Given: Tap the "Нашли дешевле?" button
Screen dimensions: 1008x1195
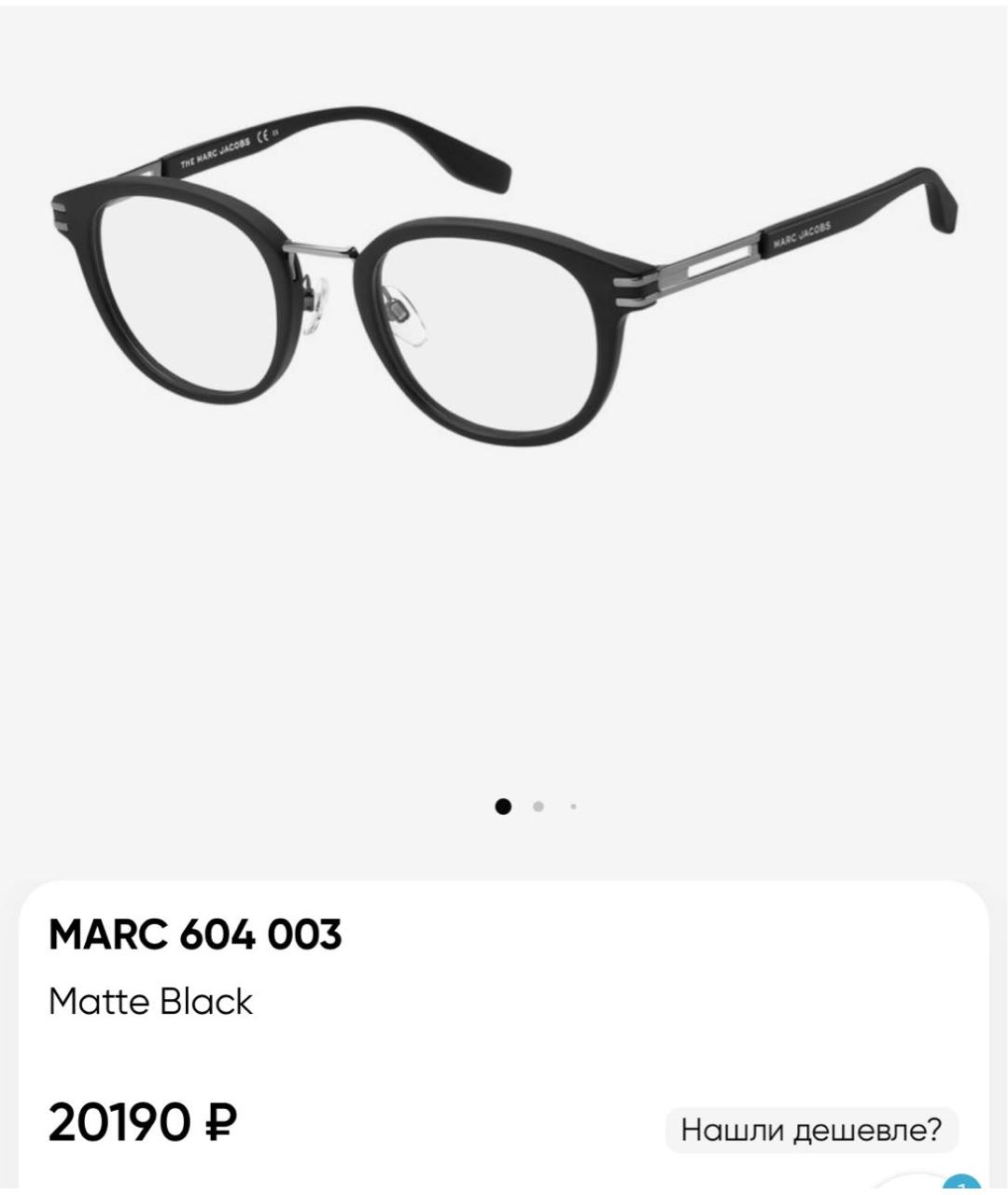Looking at the screenshot, I should 811,1130.
